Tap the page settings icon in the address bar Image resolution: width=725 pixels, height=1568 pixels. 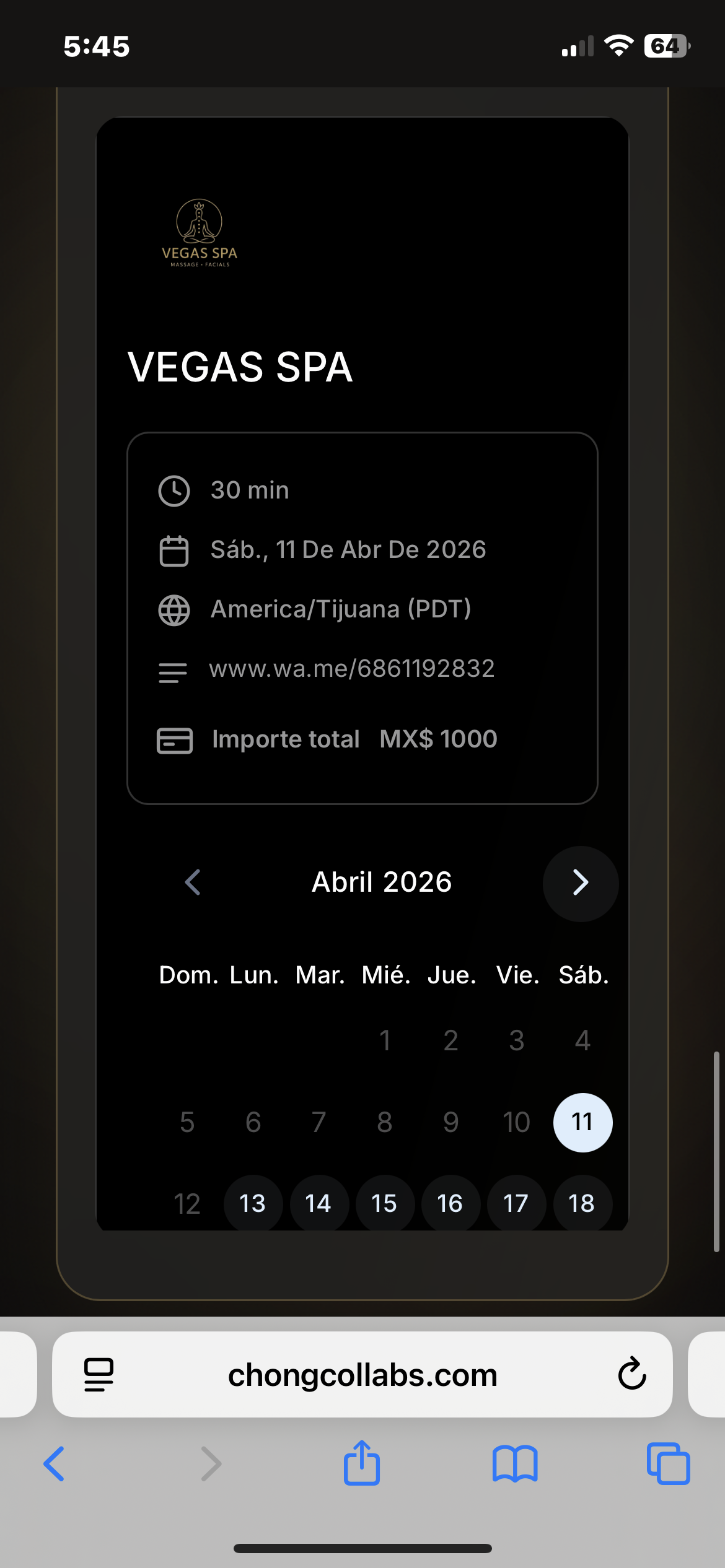[x=99, y=1374]
